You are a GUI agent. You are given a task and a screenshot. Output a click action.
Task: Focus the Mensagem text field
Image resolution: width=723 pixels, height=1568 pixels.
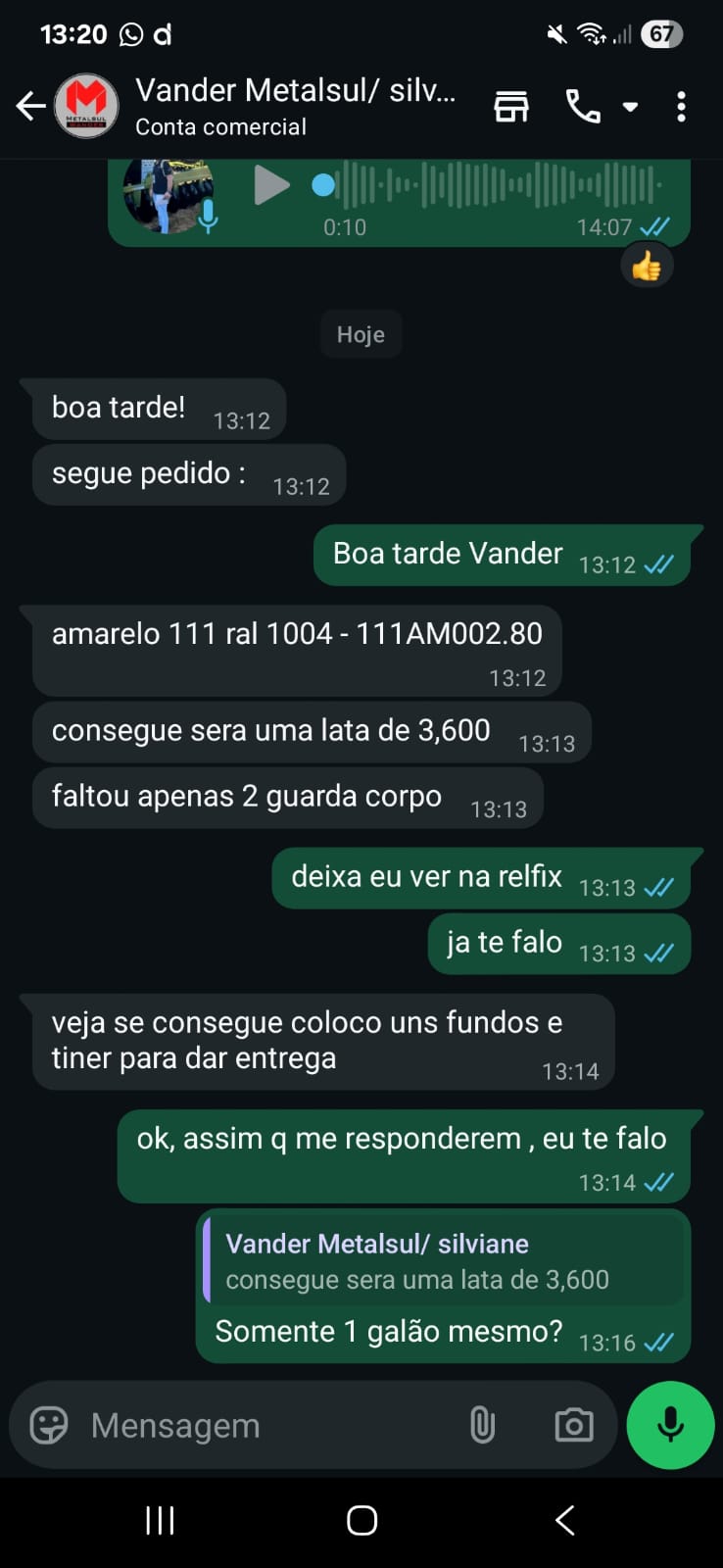[265, 1425]
